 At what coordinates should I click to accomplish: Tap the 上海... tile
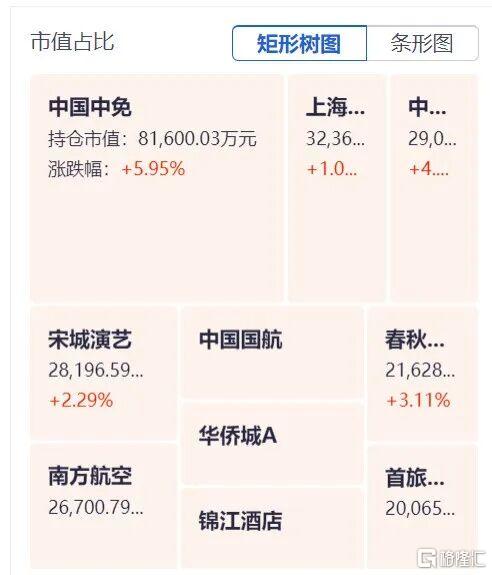(x=337, y=188)
